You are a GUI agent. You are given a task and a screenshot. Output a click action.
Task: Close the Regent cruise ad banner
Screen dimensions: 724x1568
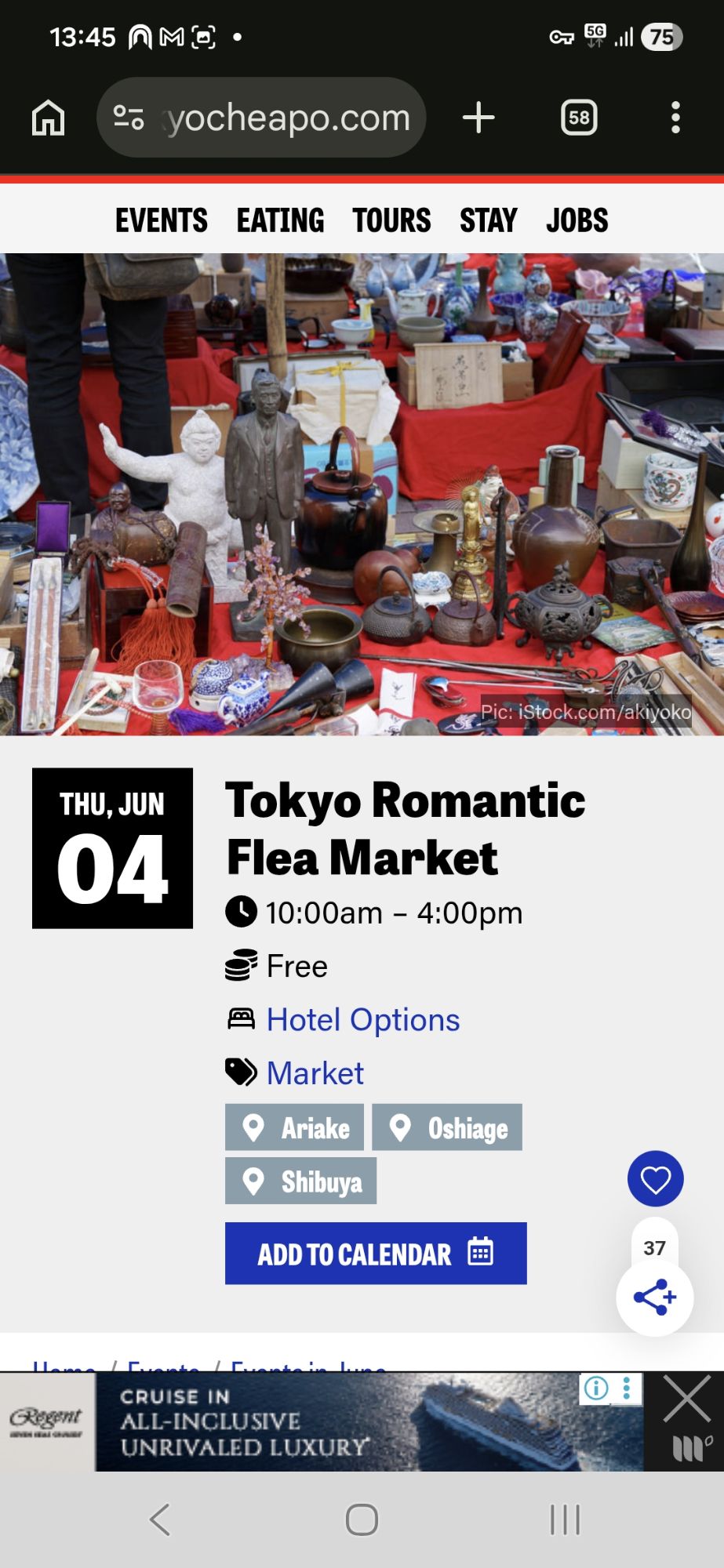tap(687, 1398)
